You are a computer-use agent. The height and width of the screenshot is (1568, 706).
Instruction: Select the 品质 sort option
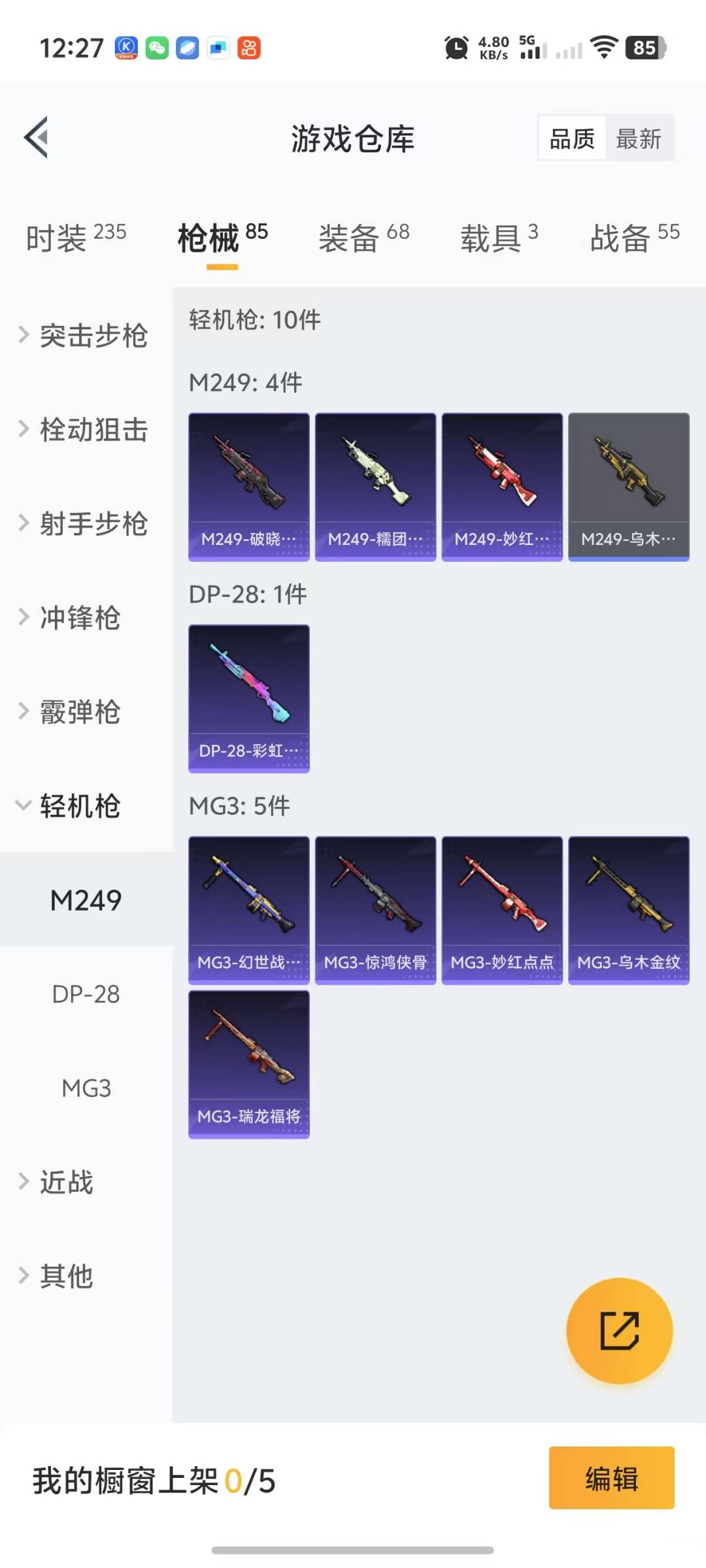click(x=572, y=139)
